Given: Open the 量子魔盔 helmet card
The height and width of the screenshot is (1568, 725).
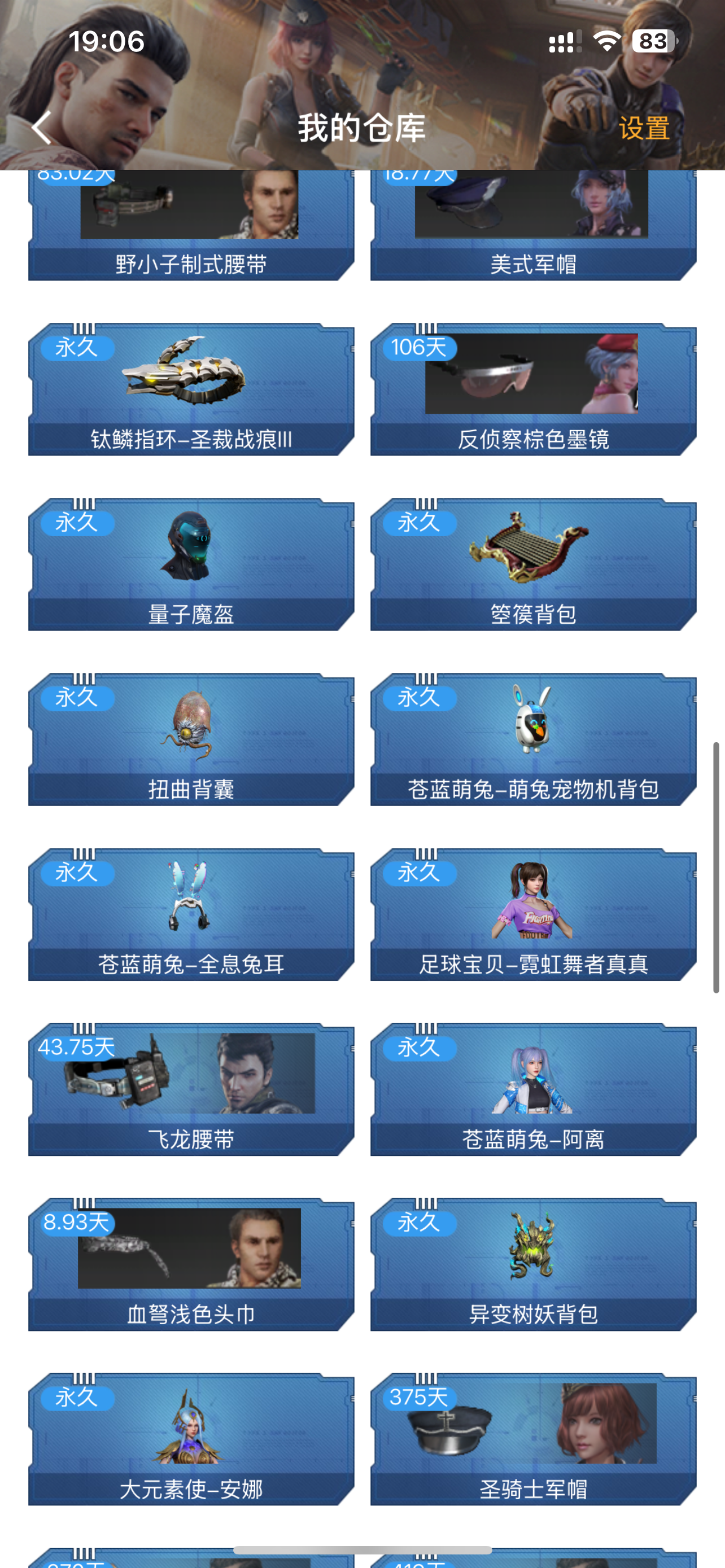Looking at the screenshot, I should 191,564.
